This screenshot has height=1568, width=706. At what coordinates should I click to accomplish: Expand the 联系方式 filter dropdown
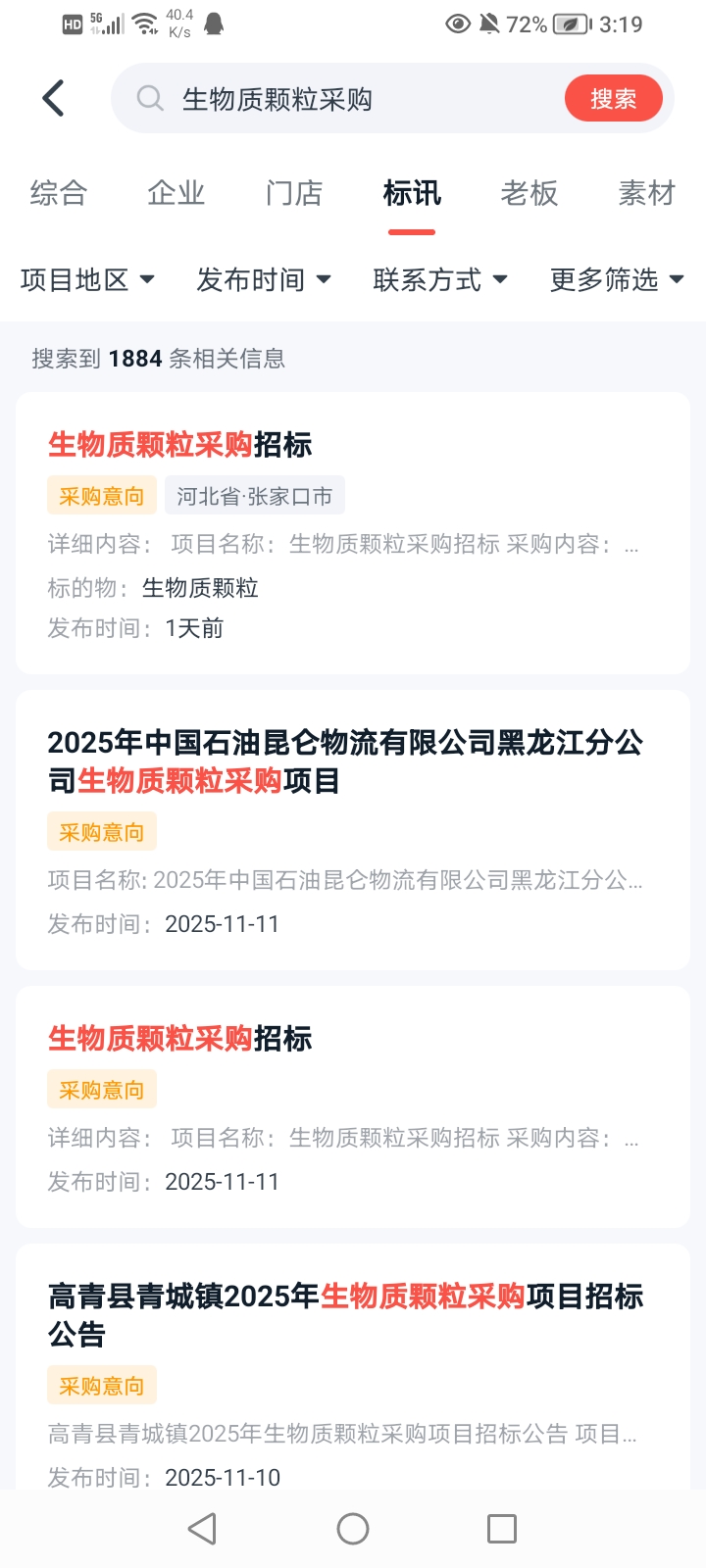pyautogui.click(x=440, y=280)
